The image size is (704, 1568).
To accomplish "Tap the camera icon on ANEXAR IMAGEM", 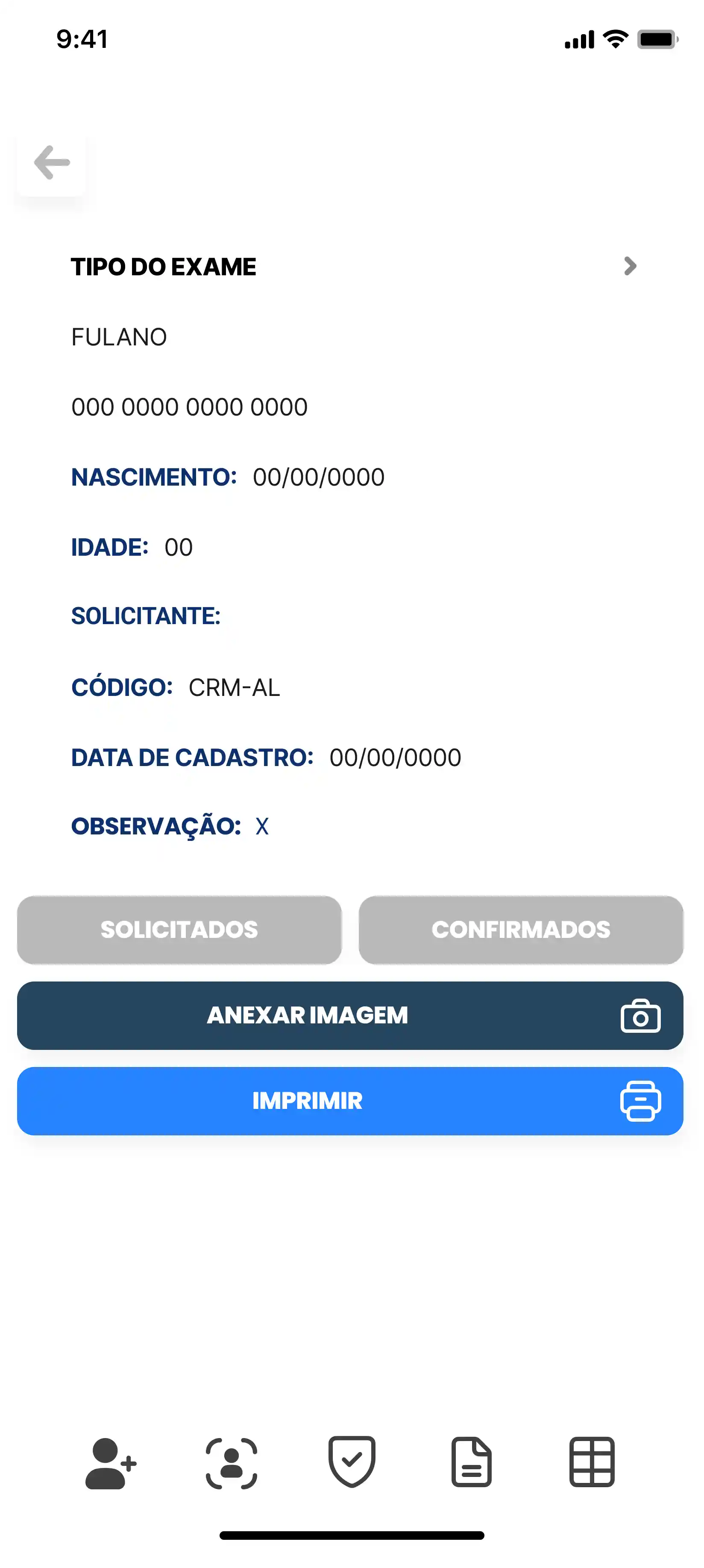I will pyautogui.click(x=641, y=1015).
